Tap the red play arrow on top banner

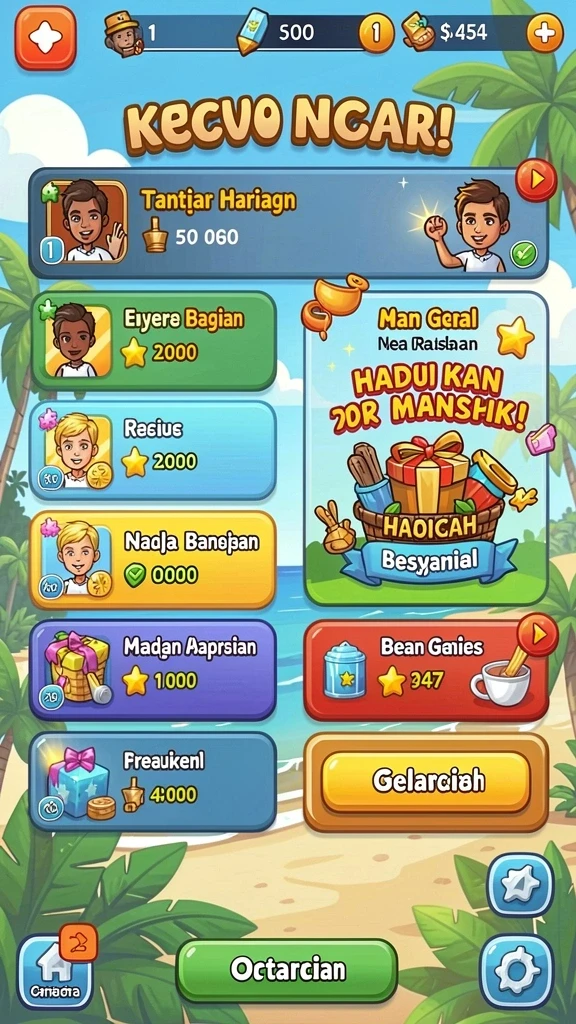coord(536,180)
